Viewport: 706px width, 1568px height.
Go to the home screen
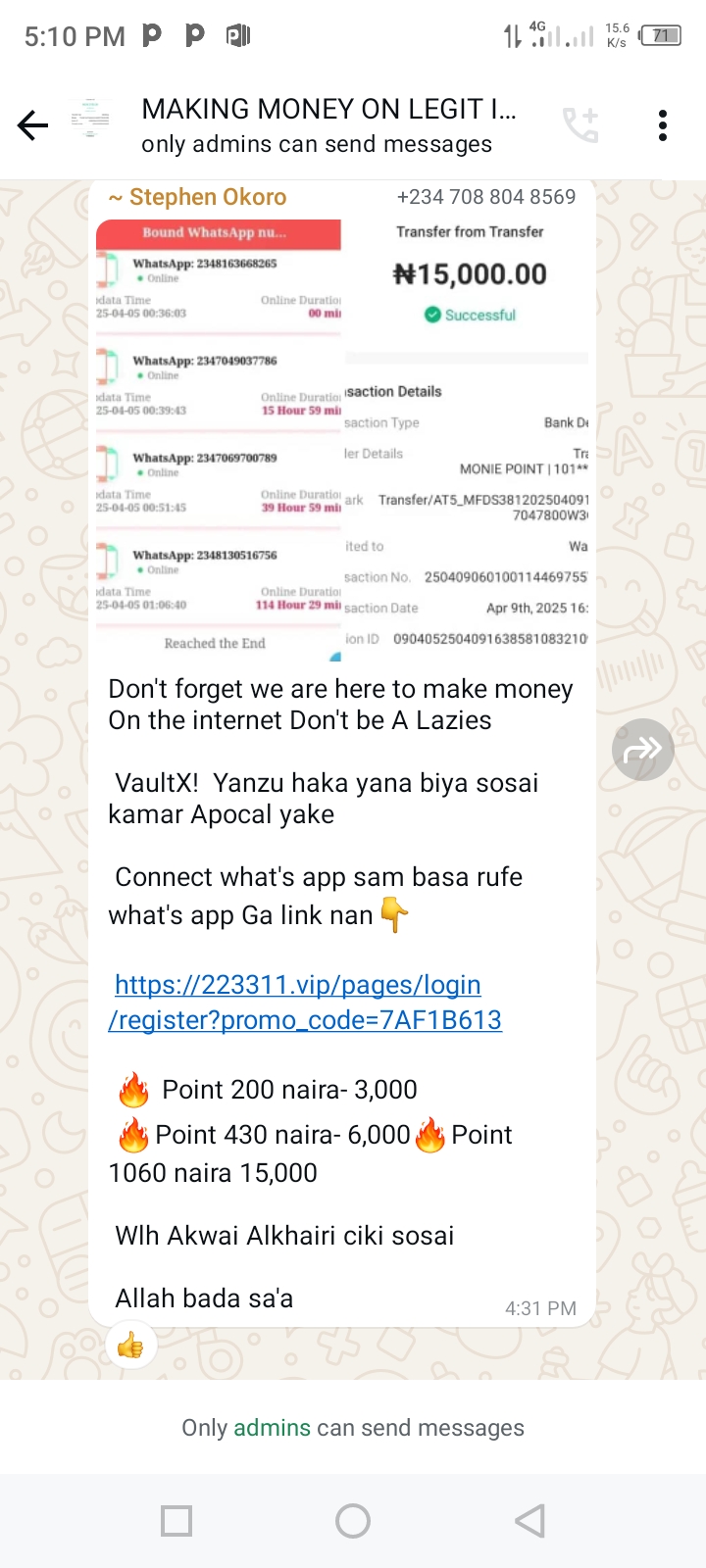click(x=353, y=1521)
